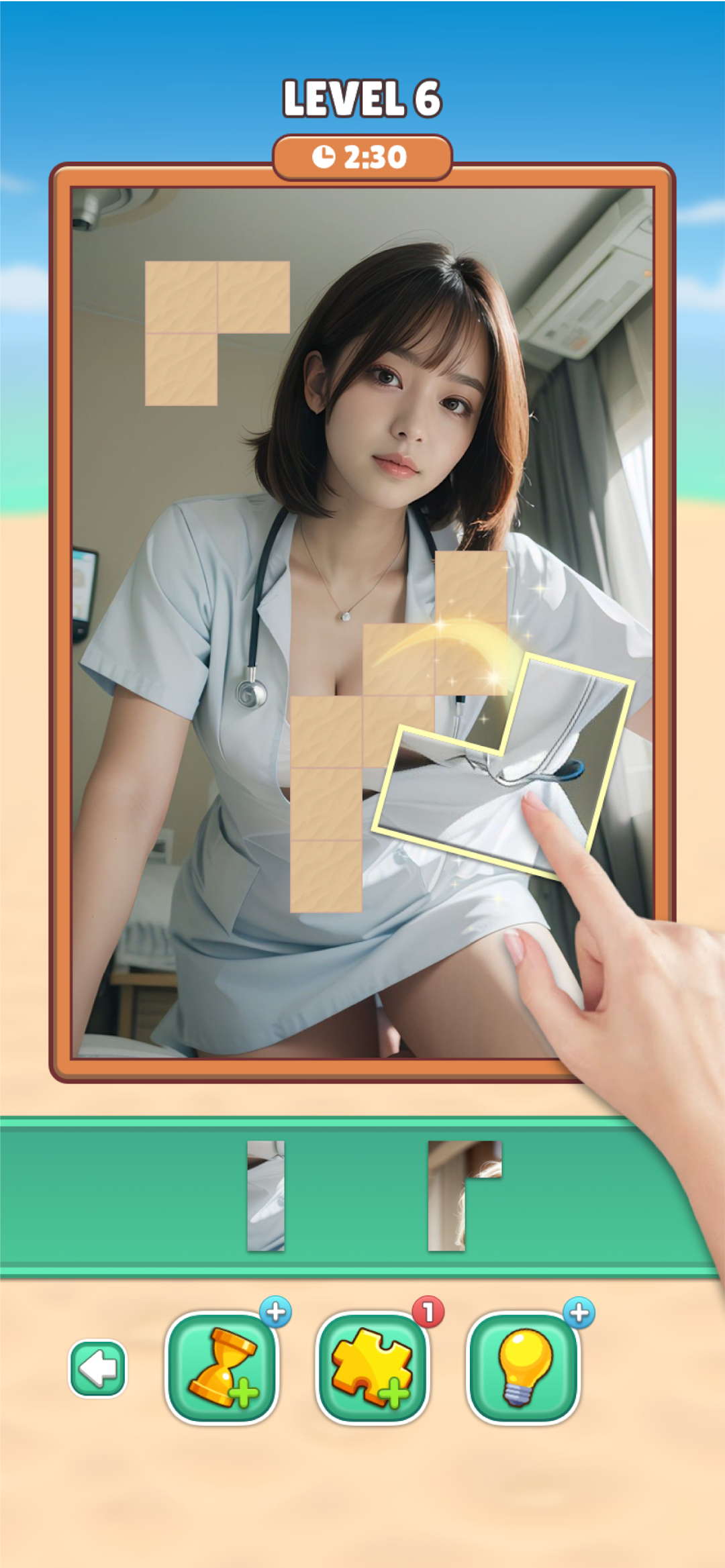Select the corner-shaped piece in tray
725x1568 pixels.
pos(448,1189)
